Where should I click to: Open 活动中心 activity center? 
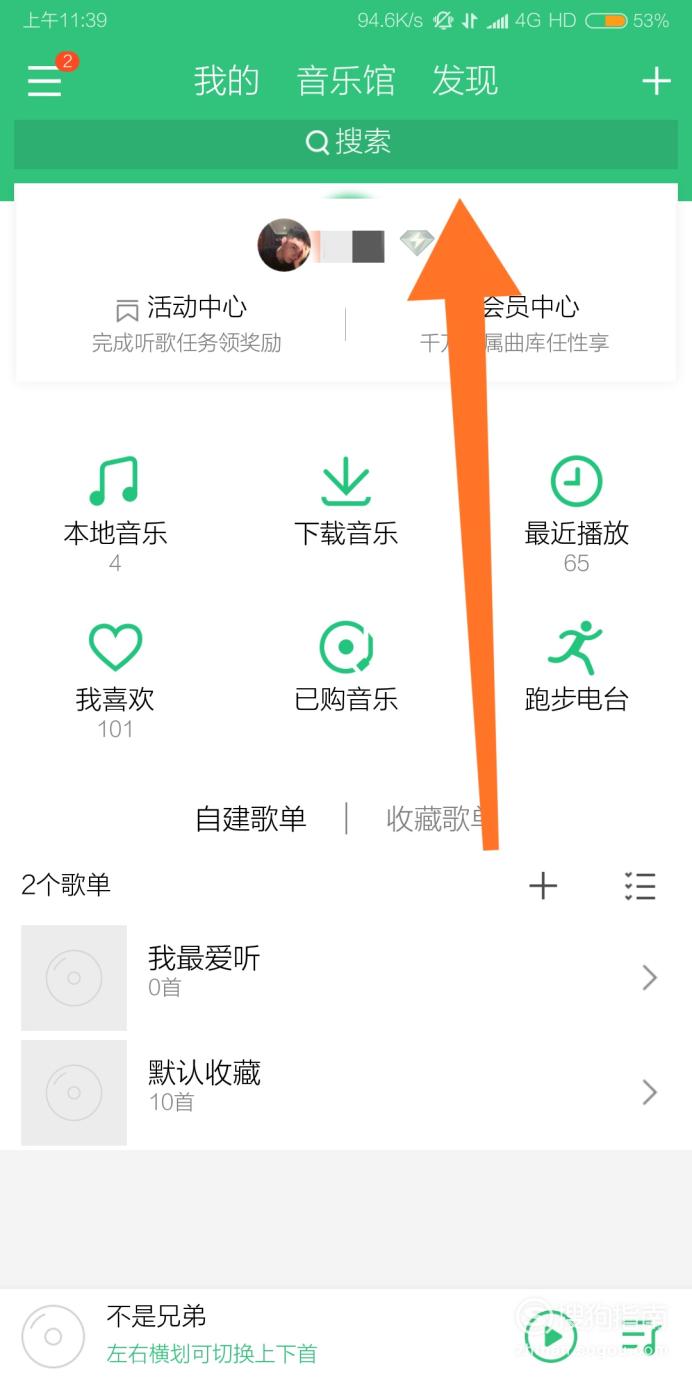186,324
